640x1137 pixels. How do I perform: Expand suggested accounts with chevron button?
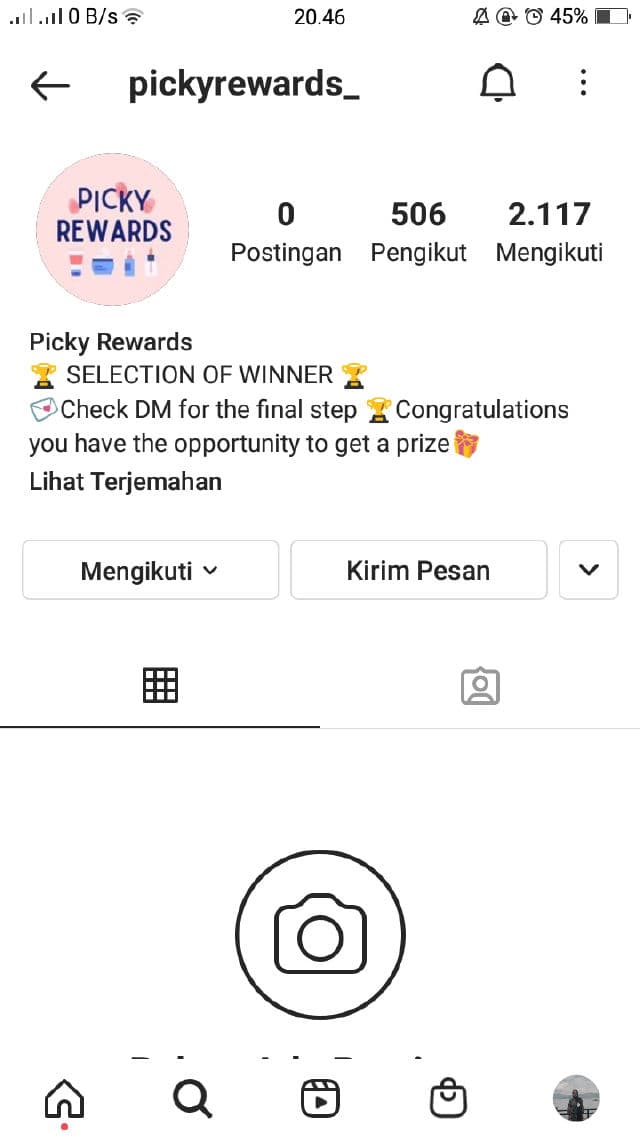point(588,570)
